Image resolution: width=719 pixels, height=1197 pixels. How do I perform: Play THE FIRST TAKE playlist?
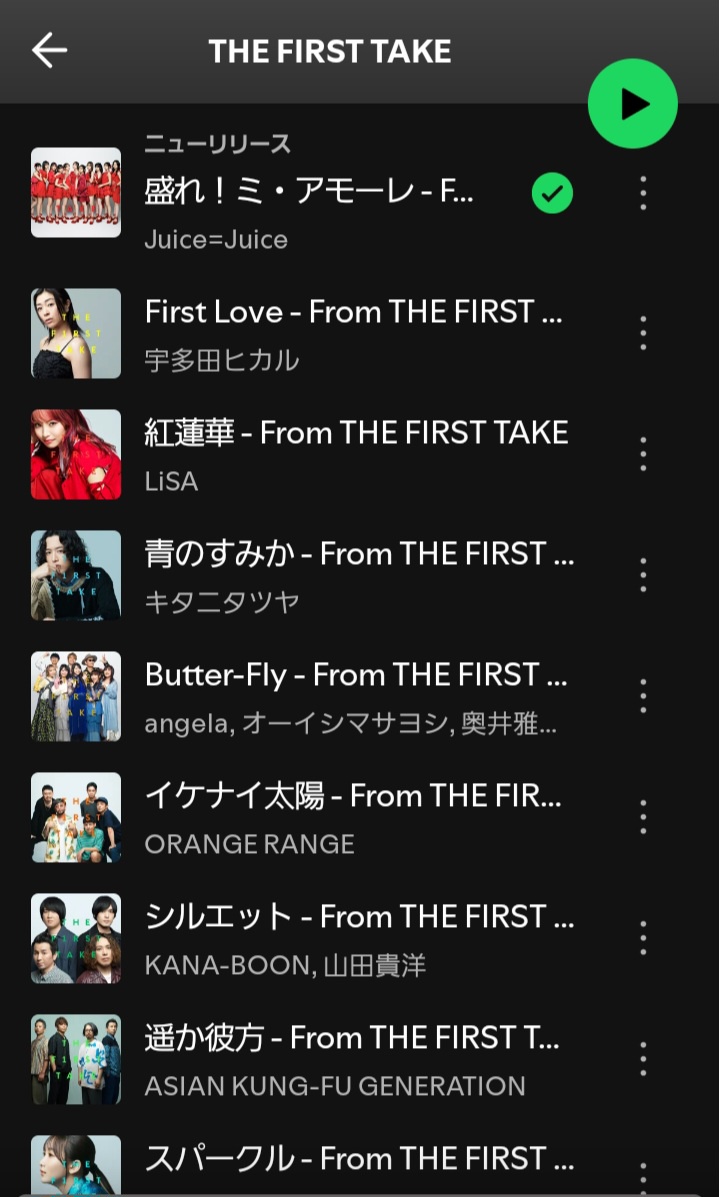pos(632,104)
